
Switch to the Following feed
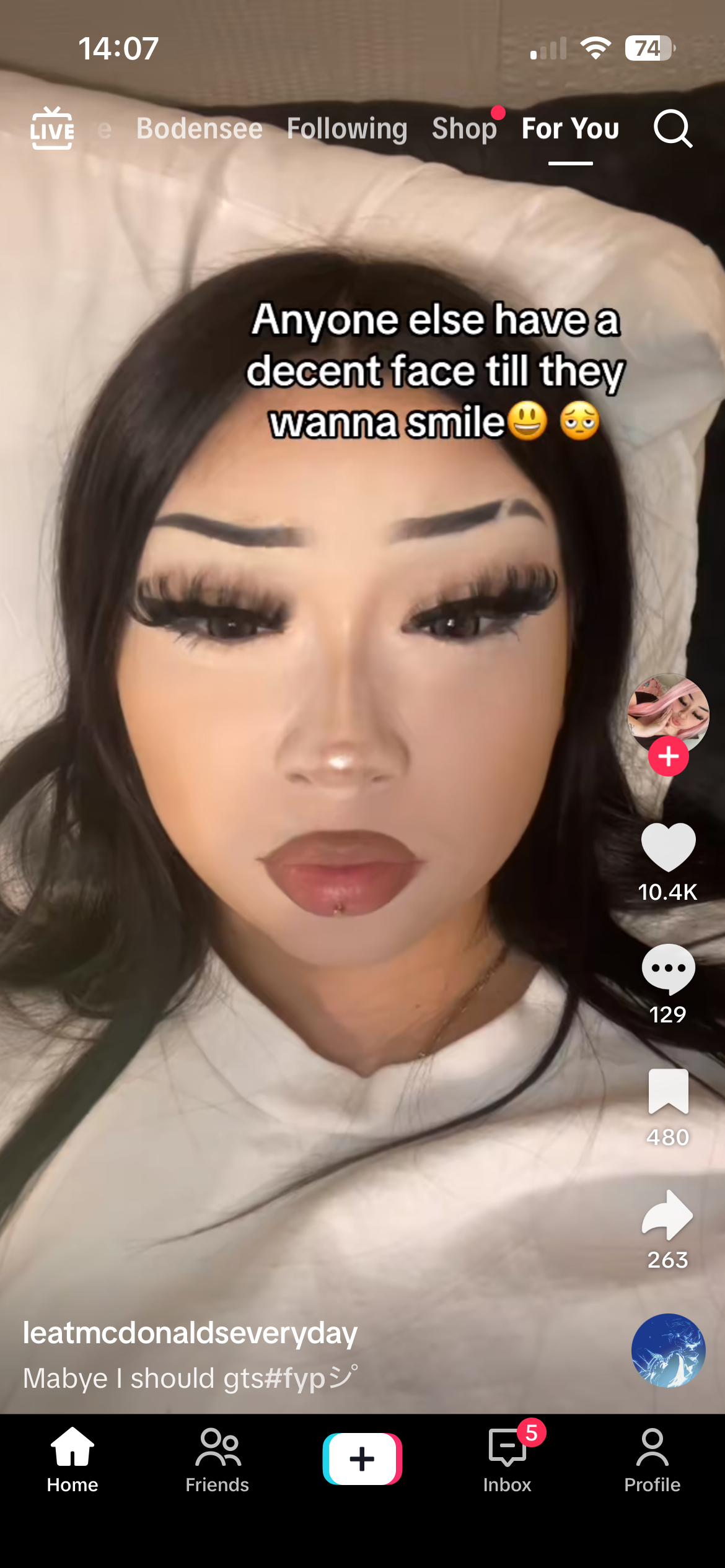point(346,129)
